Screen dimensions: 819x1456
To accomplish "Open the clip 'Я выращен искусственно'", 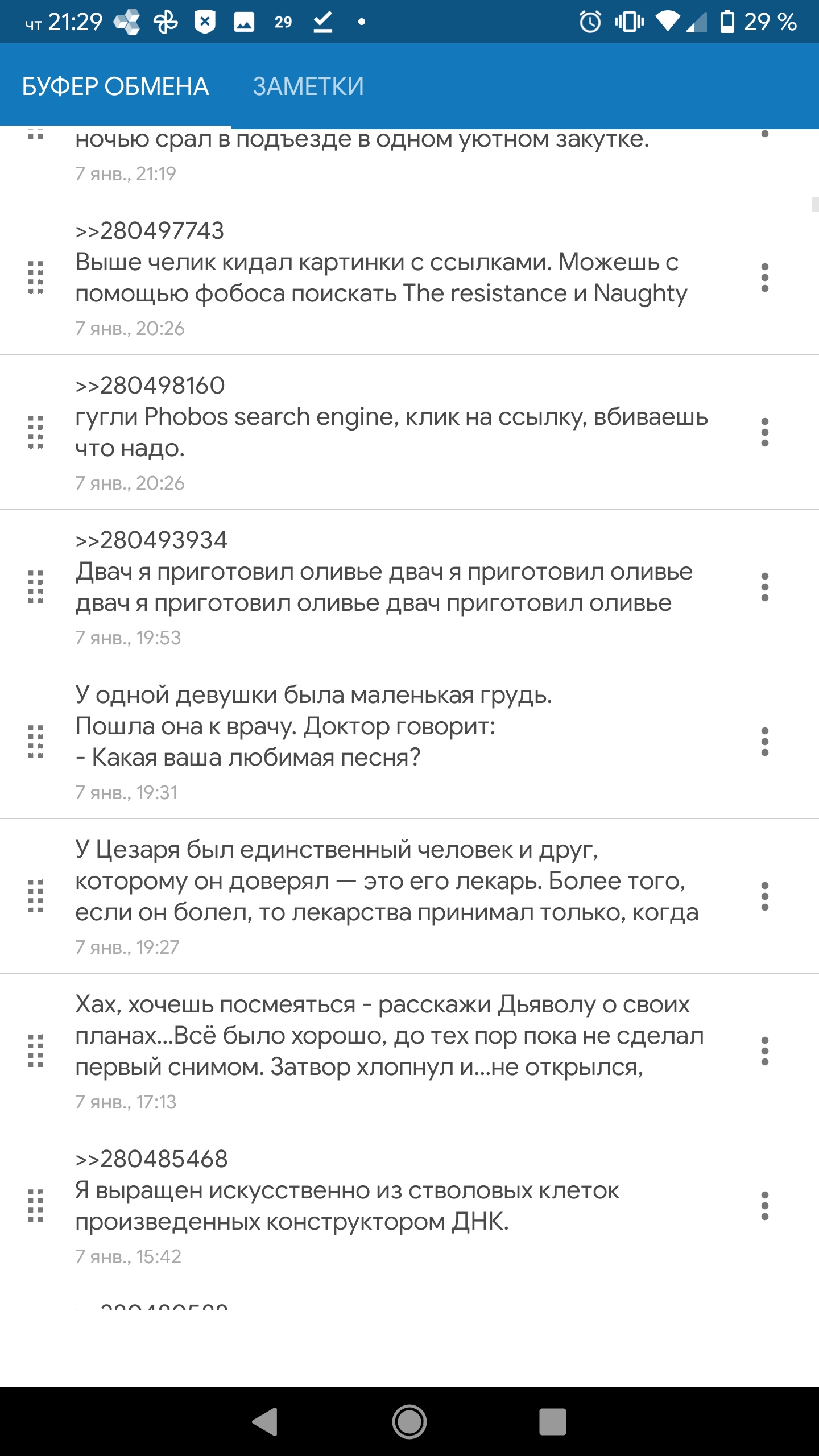I will [x=392, y=1206].
